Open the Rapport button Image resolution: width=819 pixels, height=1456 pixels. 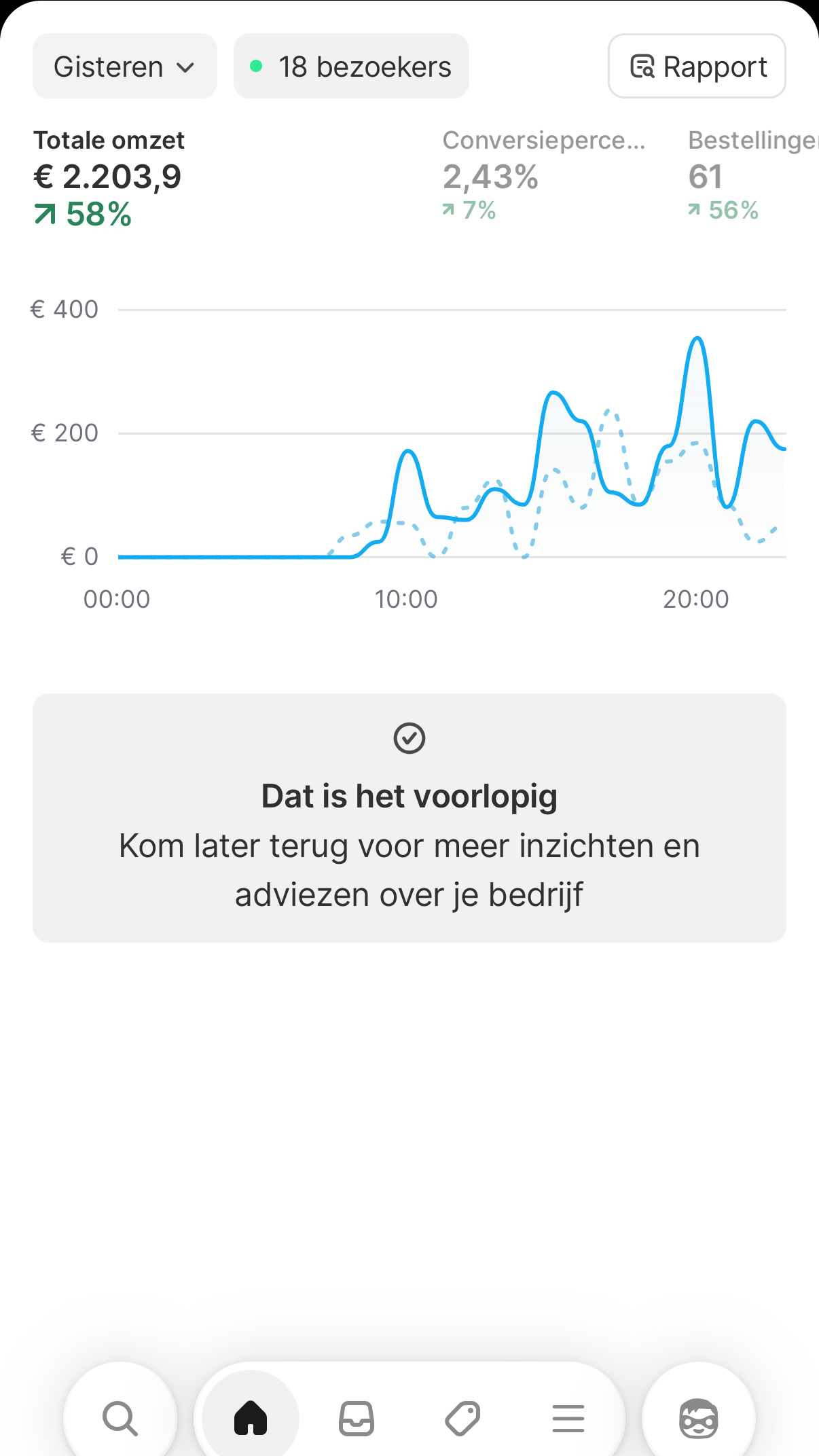[697, 67]
